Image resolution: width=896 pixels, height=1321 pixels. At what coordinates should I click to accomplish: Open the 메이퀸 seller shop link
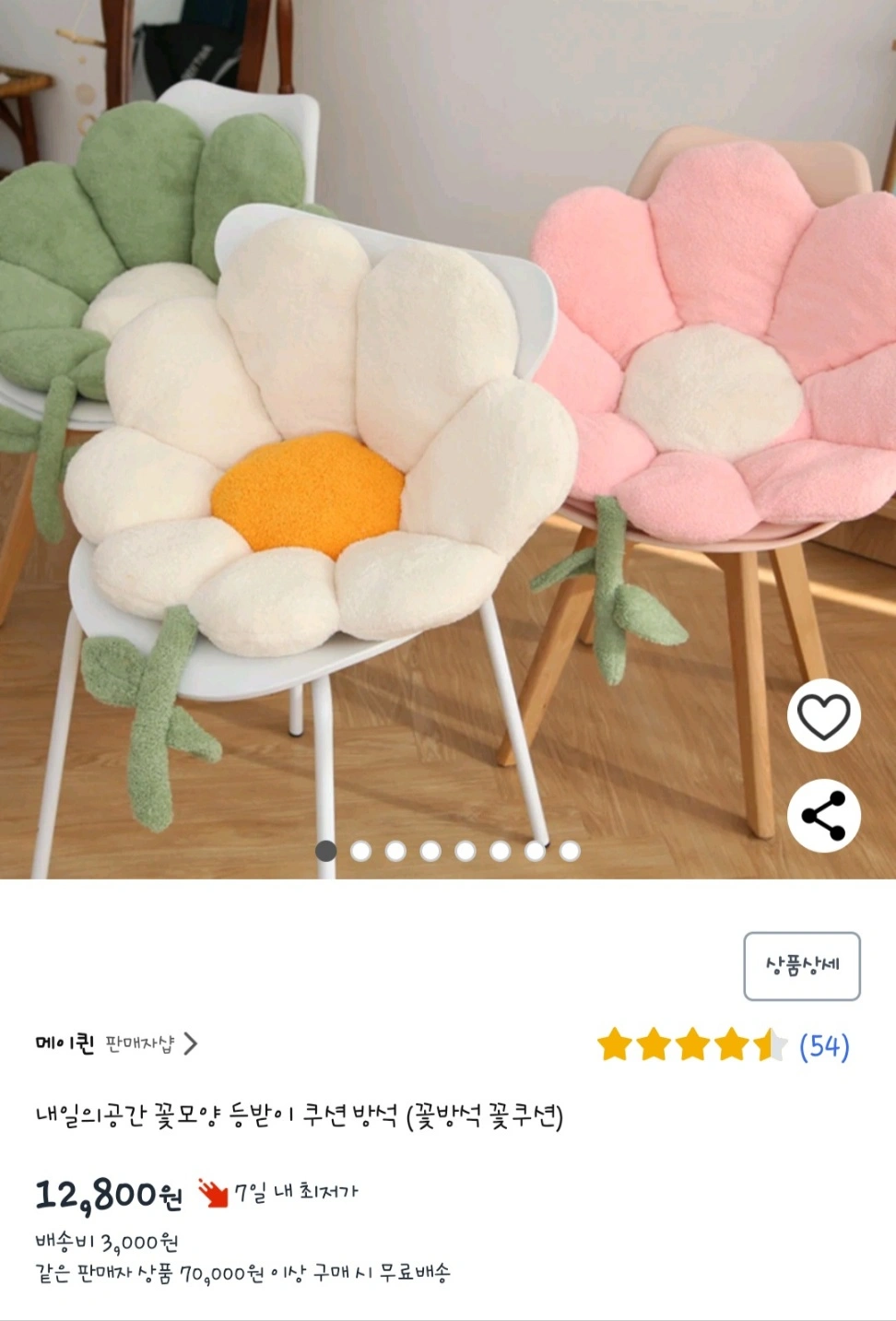pos(116,1044)
